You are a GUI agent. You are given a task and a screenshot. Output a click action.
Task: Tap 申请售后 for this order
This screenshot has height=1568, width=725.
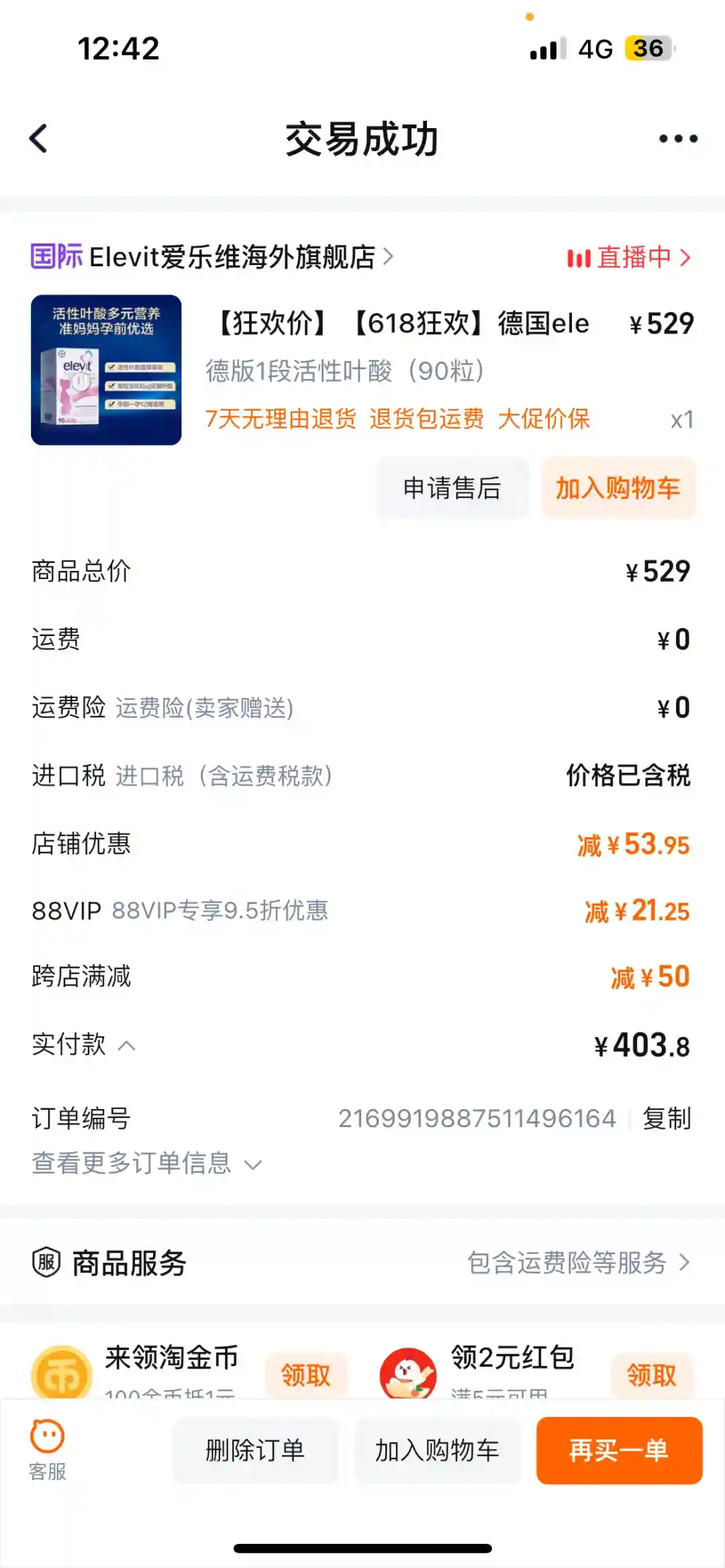pyautogui.click(x=452, y=488)
